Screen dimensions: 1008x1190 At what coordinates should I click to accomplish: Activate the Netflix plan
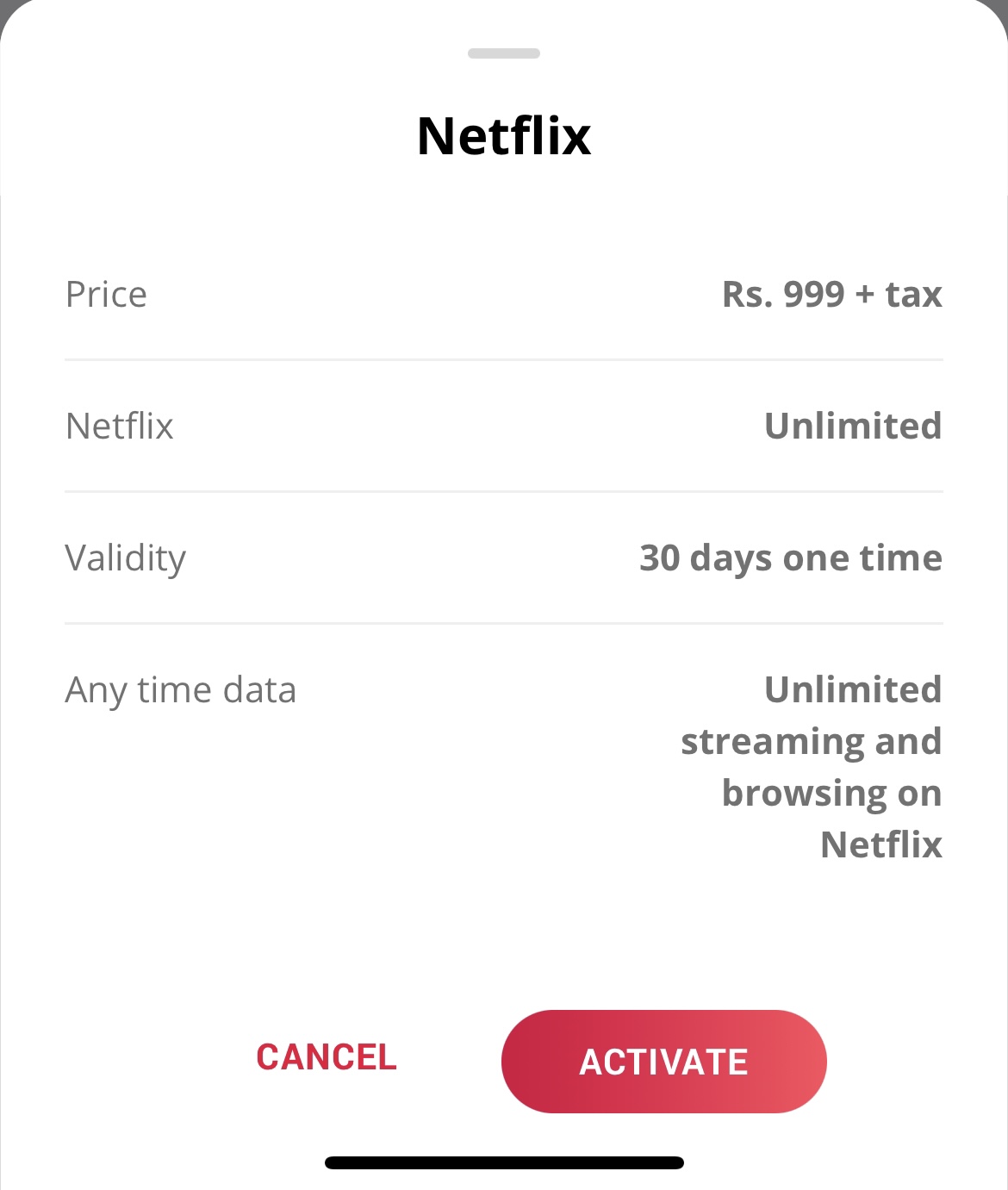663,1061
